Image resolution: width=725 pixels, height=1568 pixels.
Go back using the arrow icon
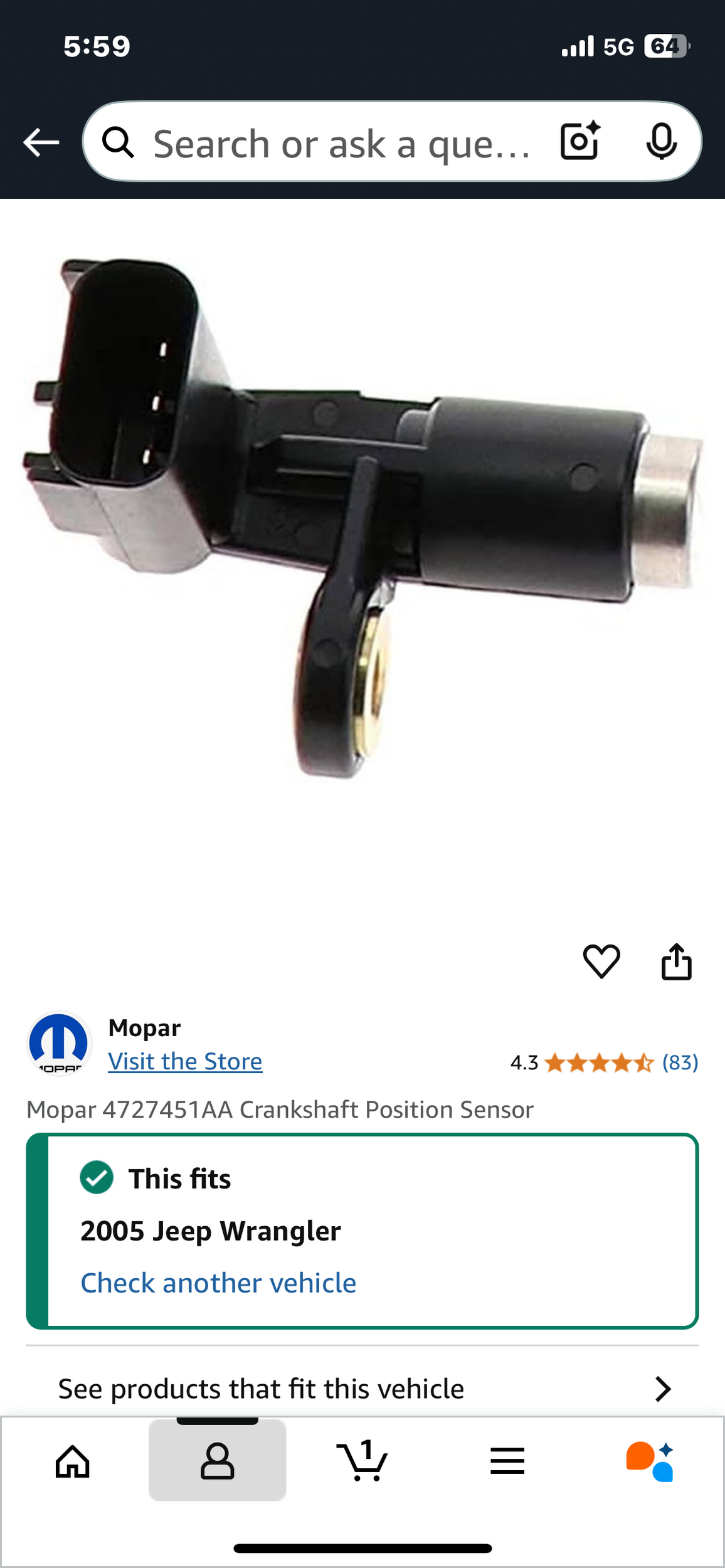(41, 142)
